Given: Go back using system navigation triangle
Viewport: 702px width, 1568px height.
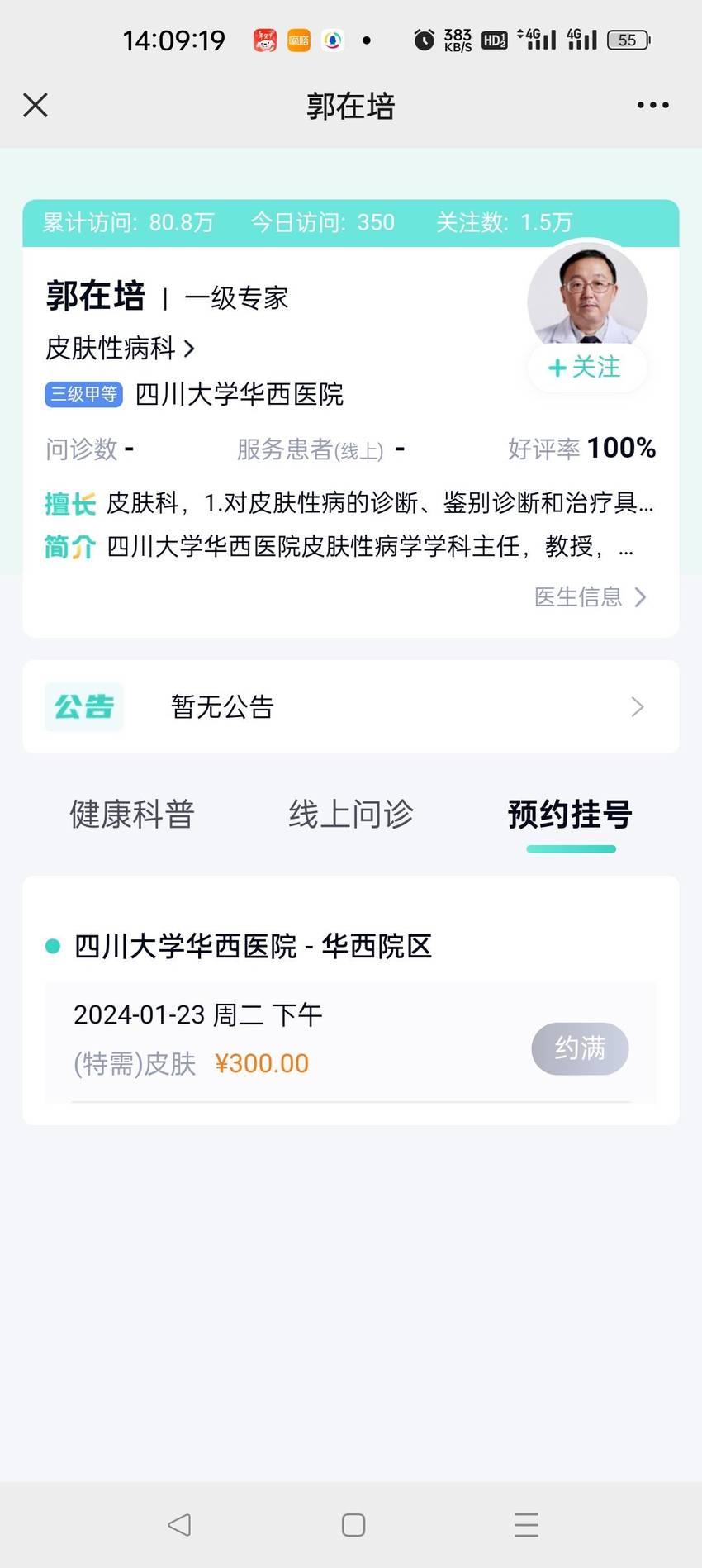Looking at the screenshot, I should [x=179, y=1524].
